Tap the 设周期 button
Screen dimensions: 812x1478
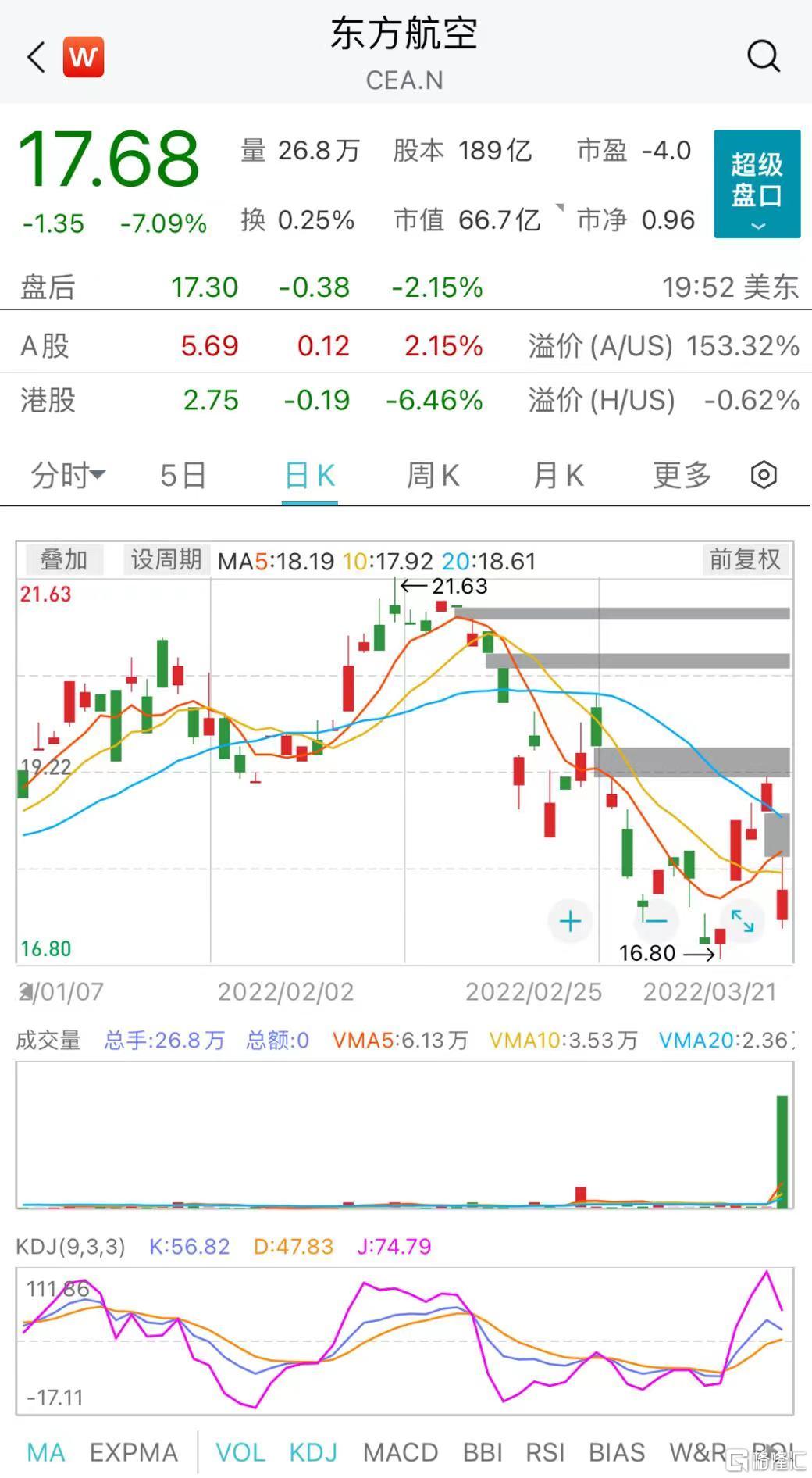tap(166, 560)
